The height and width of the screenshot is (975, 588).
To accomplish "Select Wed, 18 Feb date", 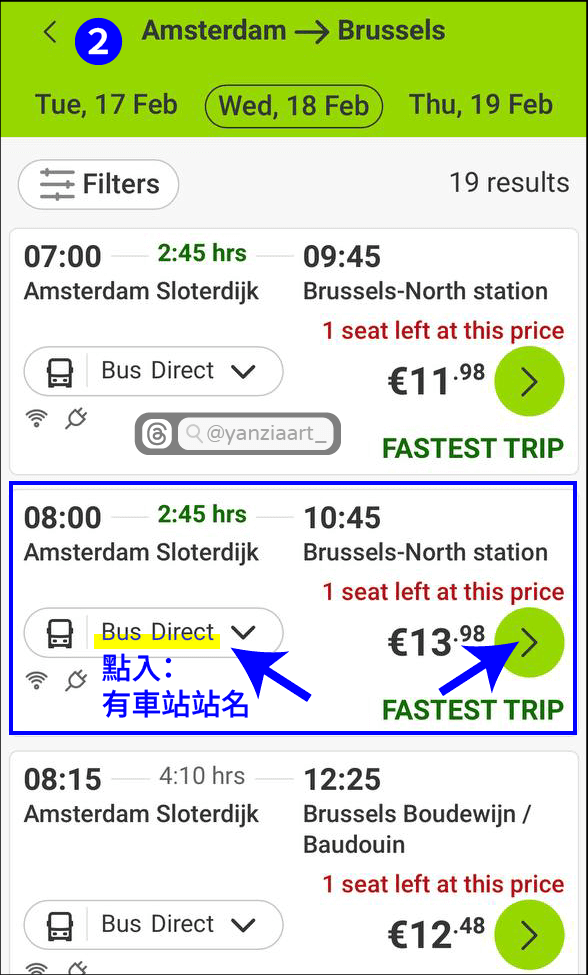I will click(293, 105).
